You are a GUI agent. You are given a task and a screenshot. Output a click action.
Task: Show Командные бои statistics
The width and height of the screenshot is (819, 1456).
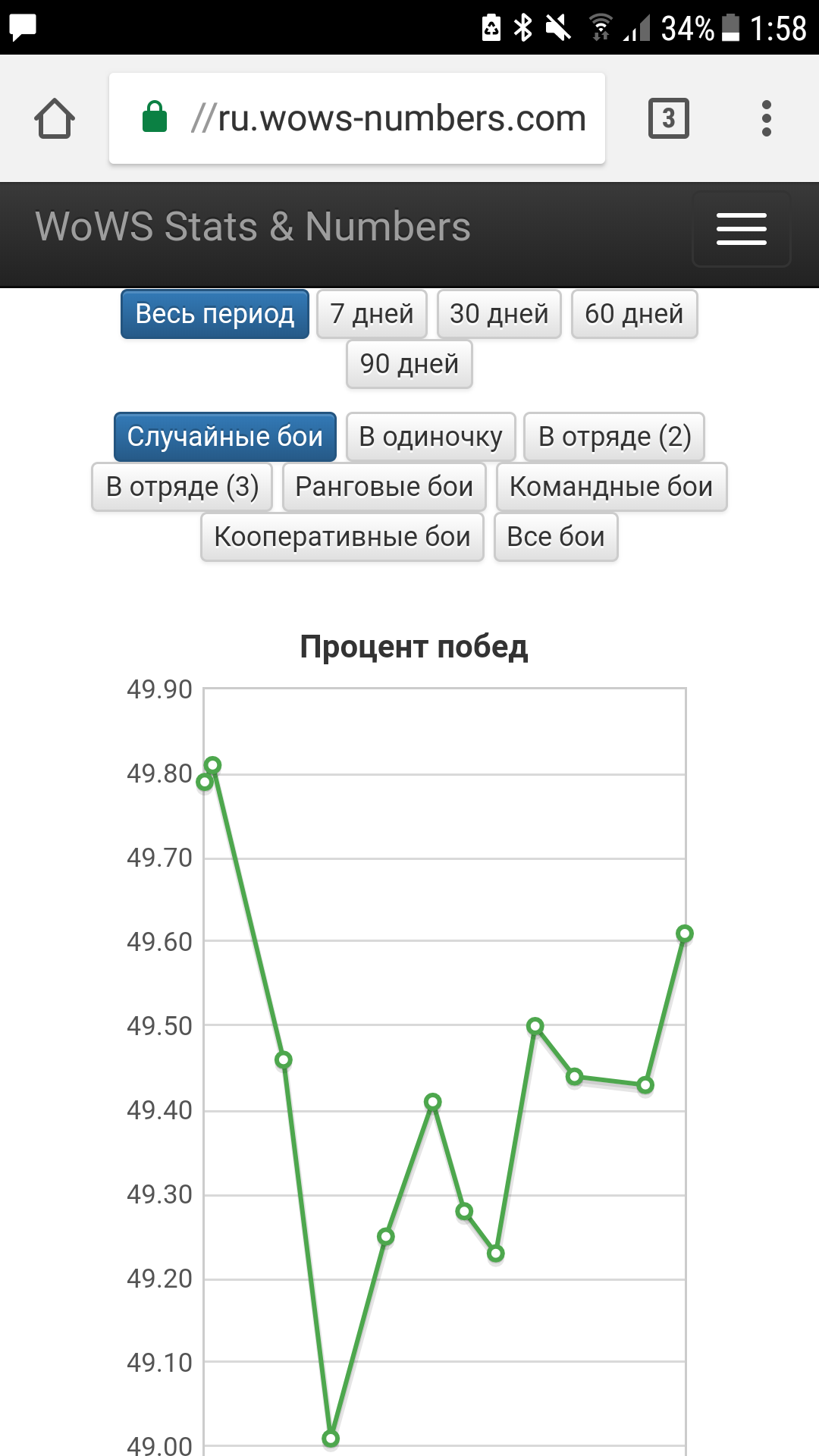pos(611,487)
